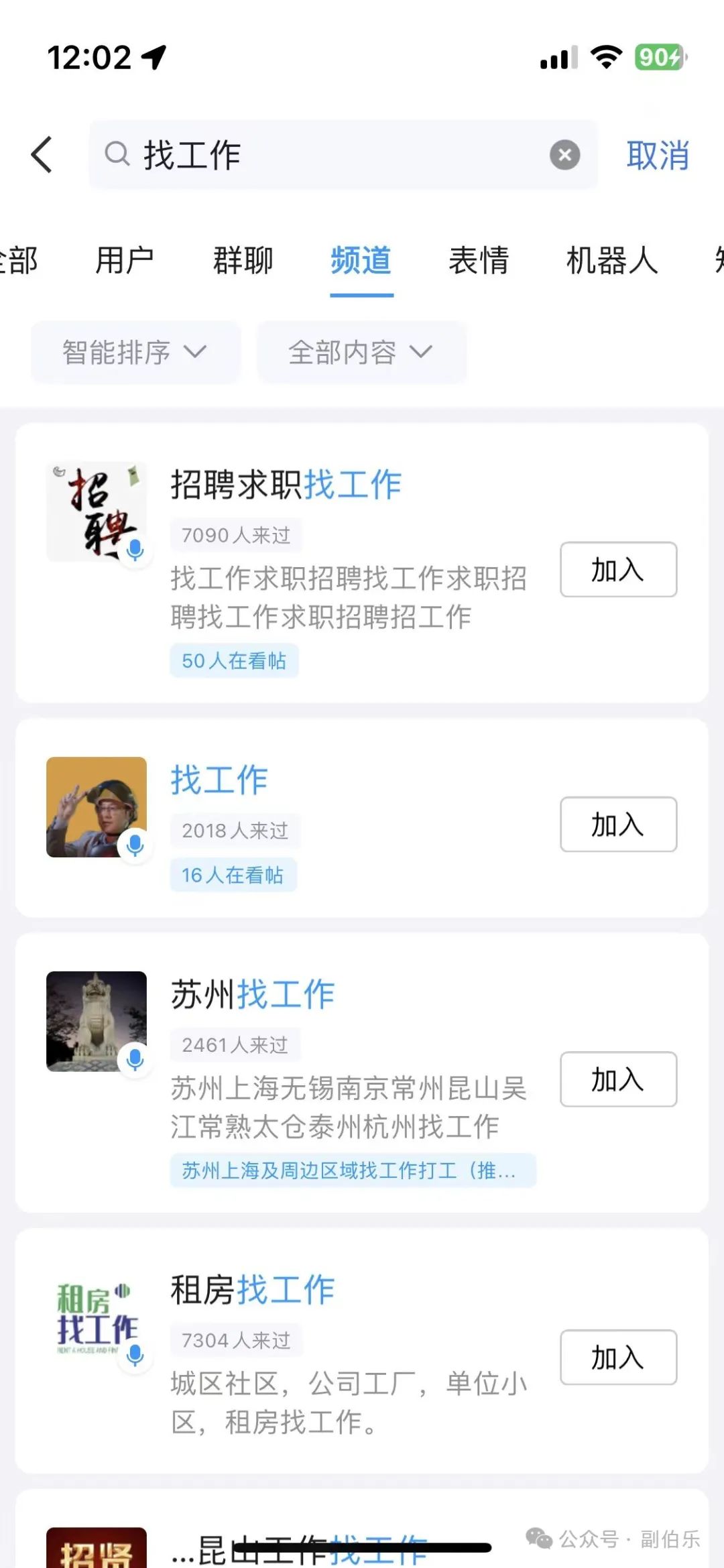Open the 50人在看帖 live viewers badge
724x1568 pixels.
click(x=234, y=660)
